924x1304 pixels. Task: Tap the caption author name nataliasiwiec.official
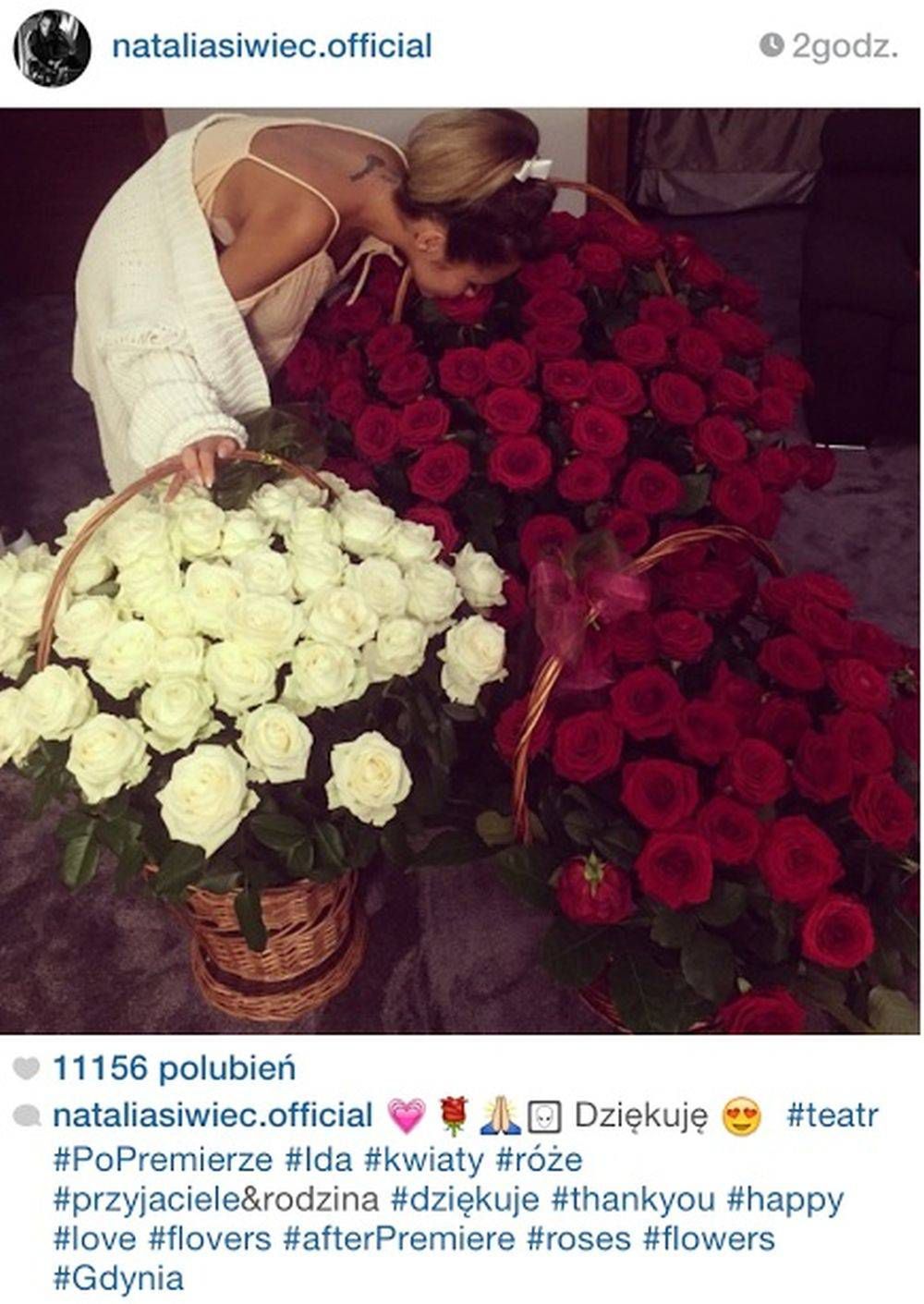[213, 1115]
